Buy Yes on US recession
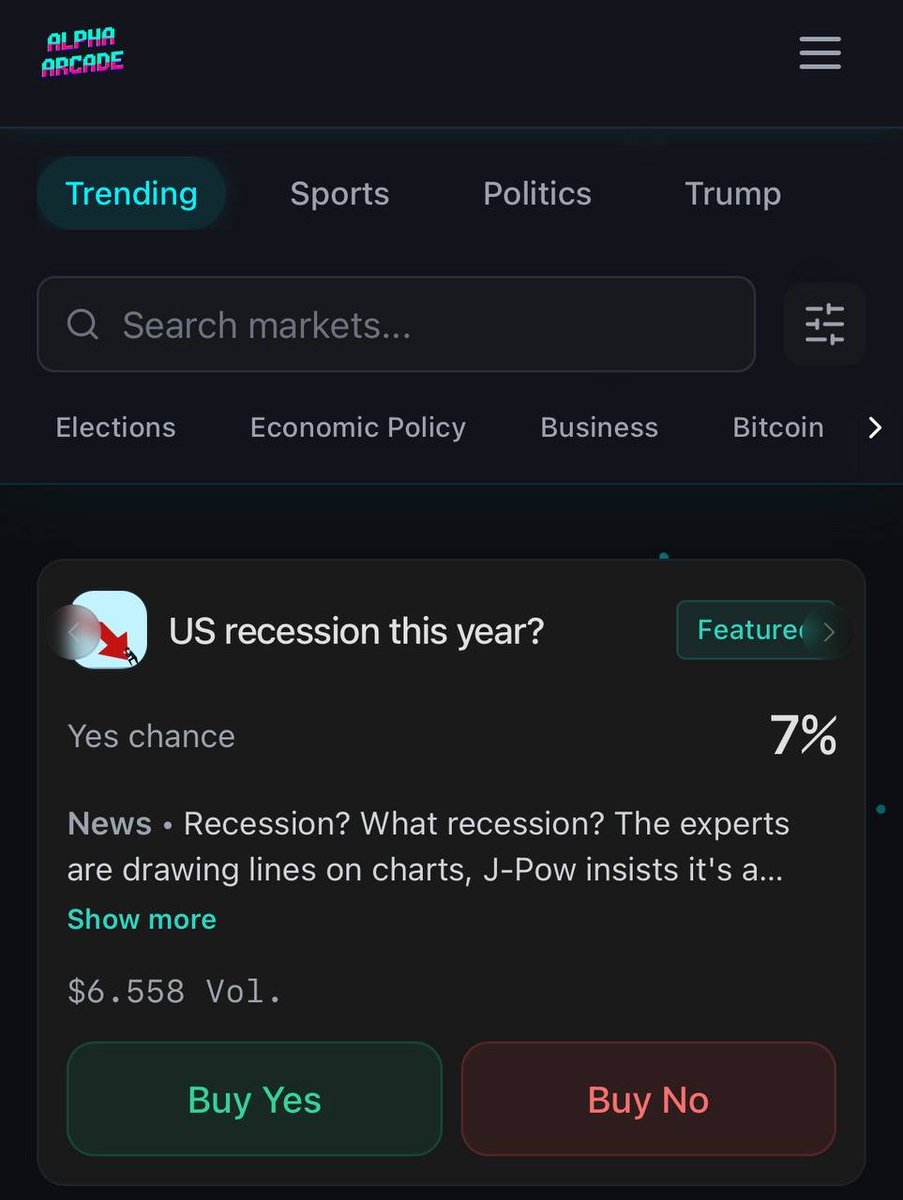903x1200 pixels. click(x=254, y=1099)
